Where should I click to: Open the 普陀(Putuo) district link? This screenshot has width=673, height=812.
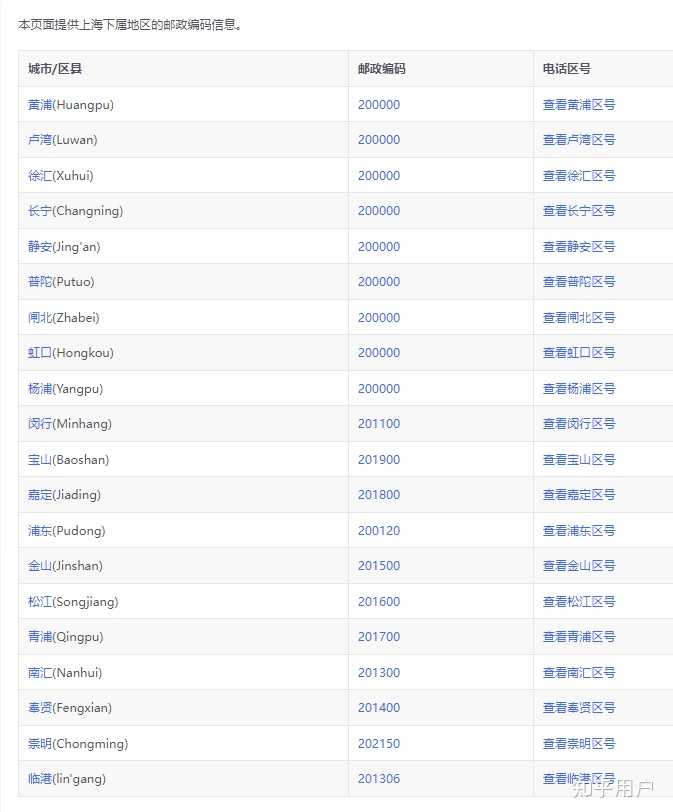pos(61,282)
